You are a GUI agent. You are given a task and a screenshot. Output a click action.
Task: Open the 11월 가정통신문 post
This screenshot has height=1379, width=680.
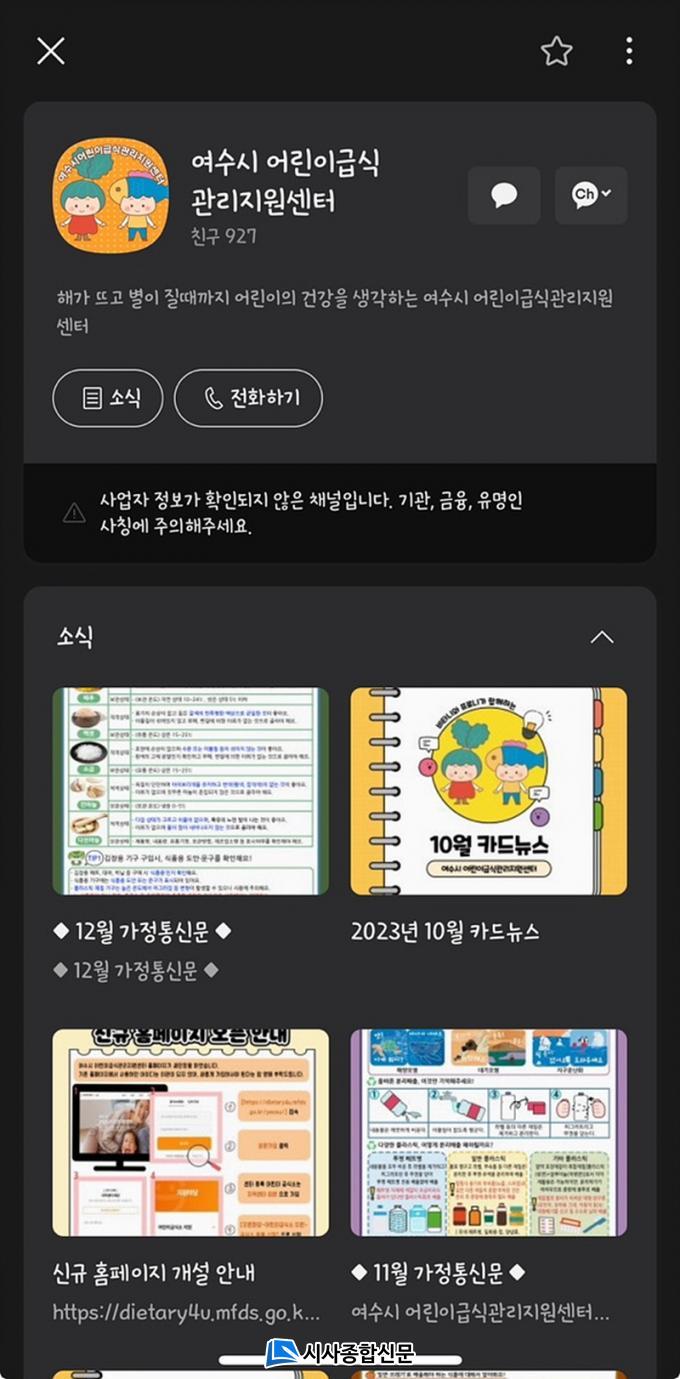(x=488, y=1133)
